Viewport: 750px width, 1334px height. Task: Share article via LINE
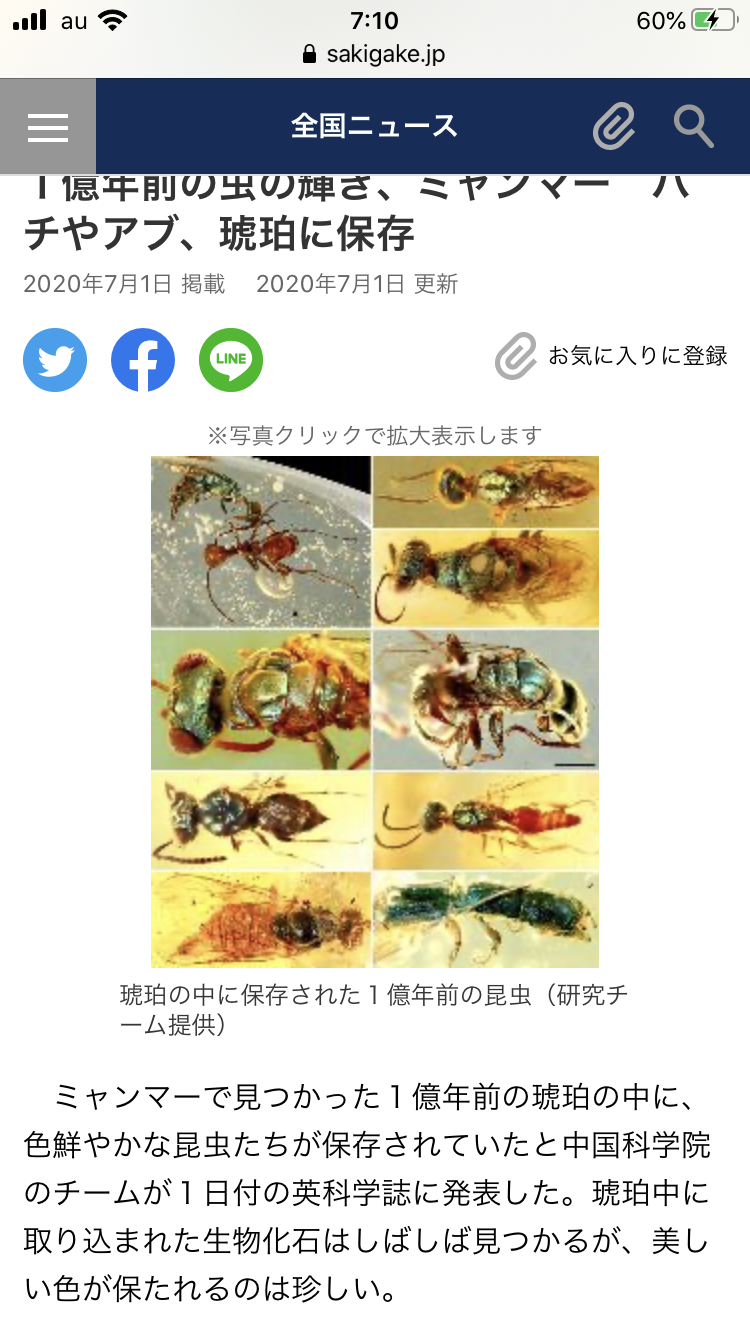pos(231,359)
